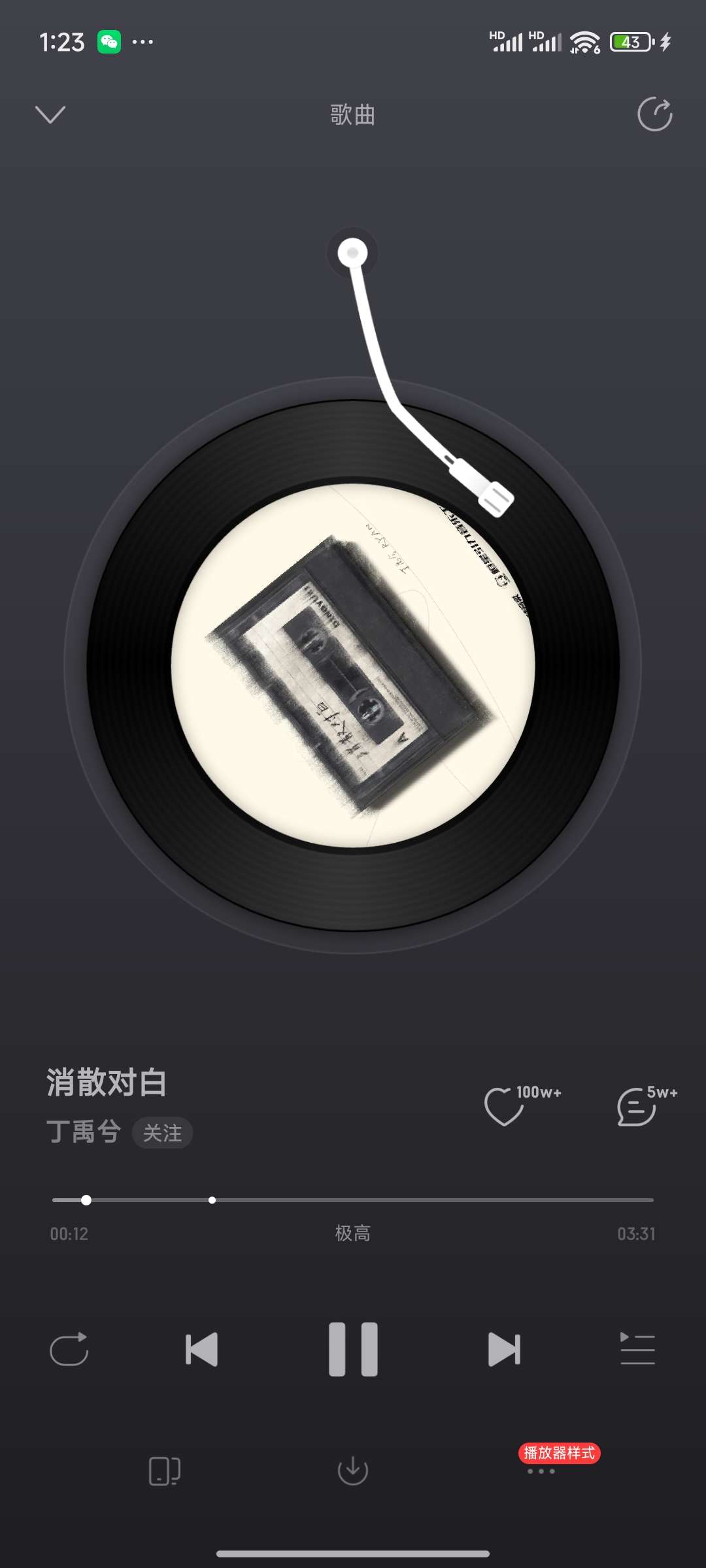Follow artist 丁禹兮 with 关注 button
The image size is (706, 1568).
coord(162,1133)
